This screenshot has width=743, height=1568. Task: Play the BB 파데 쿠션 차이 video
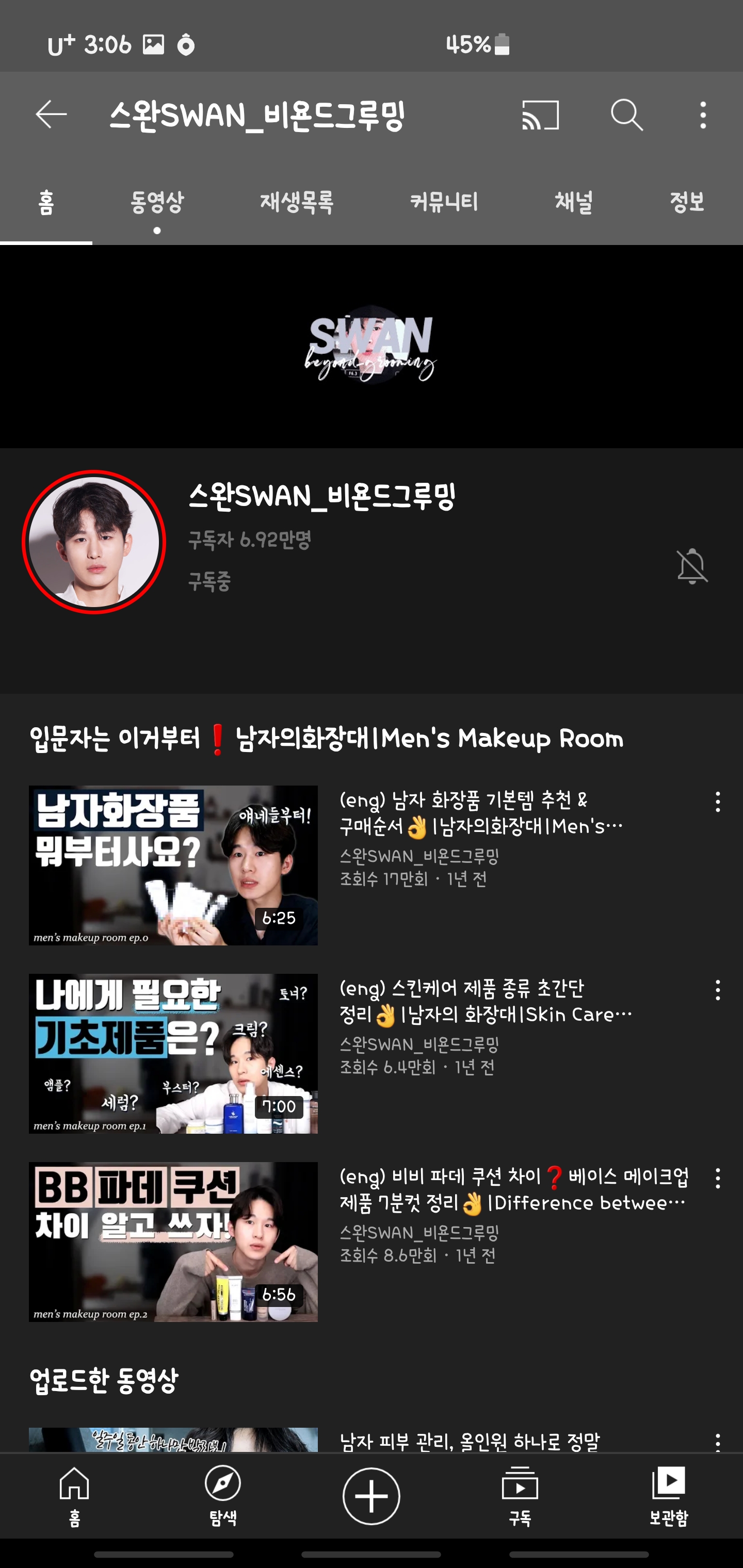[173, 1241]
